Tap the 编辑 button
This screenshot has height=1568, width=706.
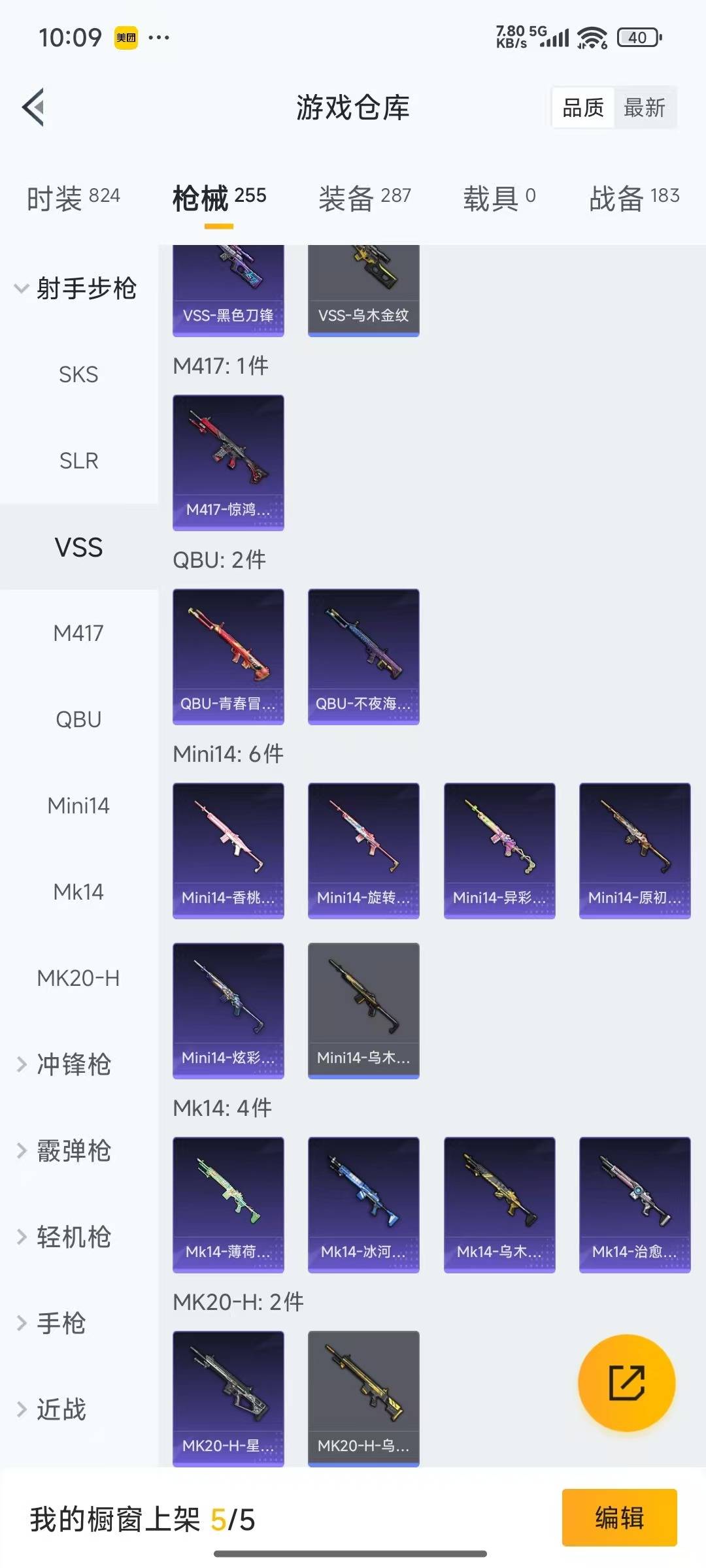(618, 1517)
